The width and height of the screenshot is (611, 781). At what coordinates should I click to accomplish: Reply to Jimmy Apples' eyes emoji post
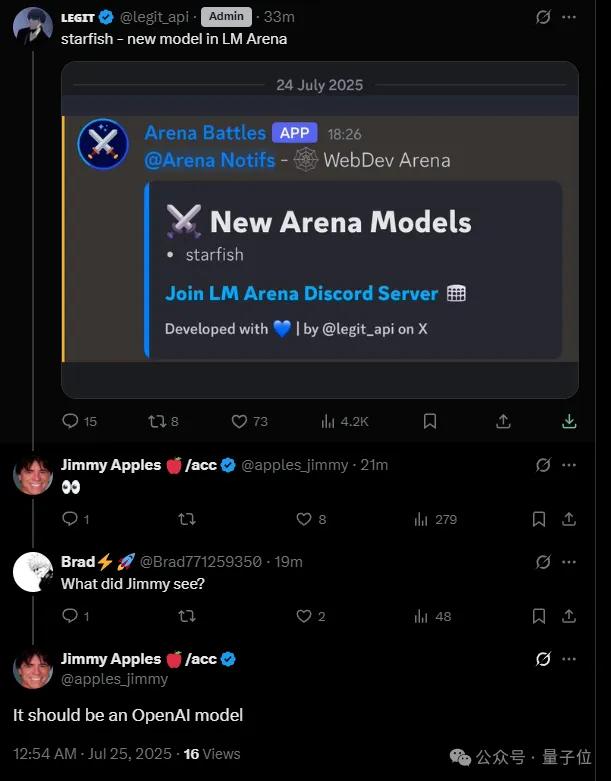pyautogui.click(x=70, y=519)
